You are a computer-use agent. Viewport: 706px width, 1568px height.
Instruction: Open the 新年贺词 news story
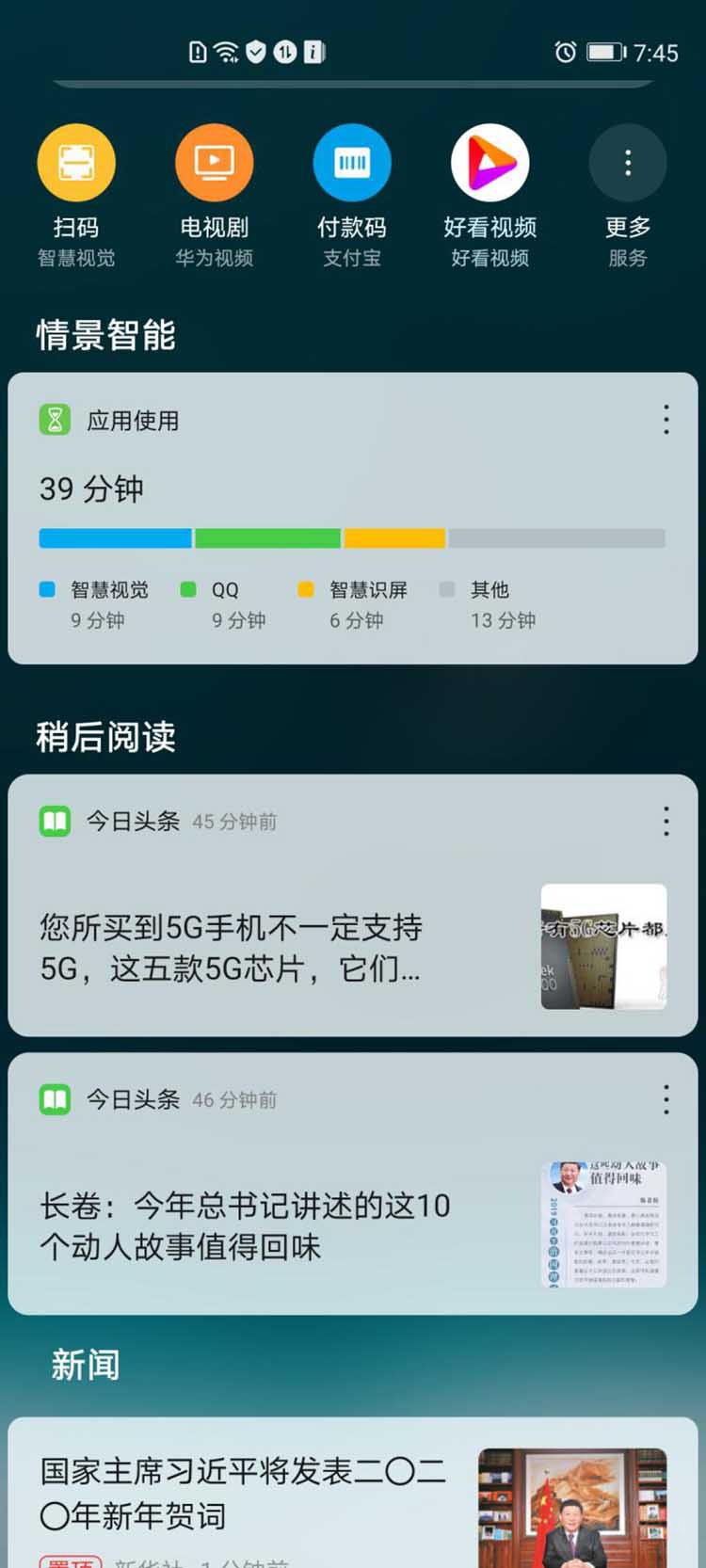point(245,1492)
